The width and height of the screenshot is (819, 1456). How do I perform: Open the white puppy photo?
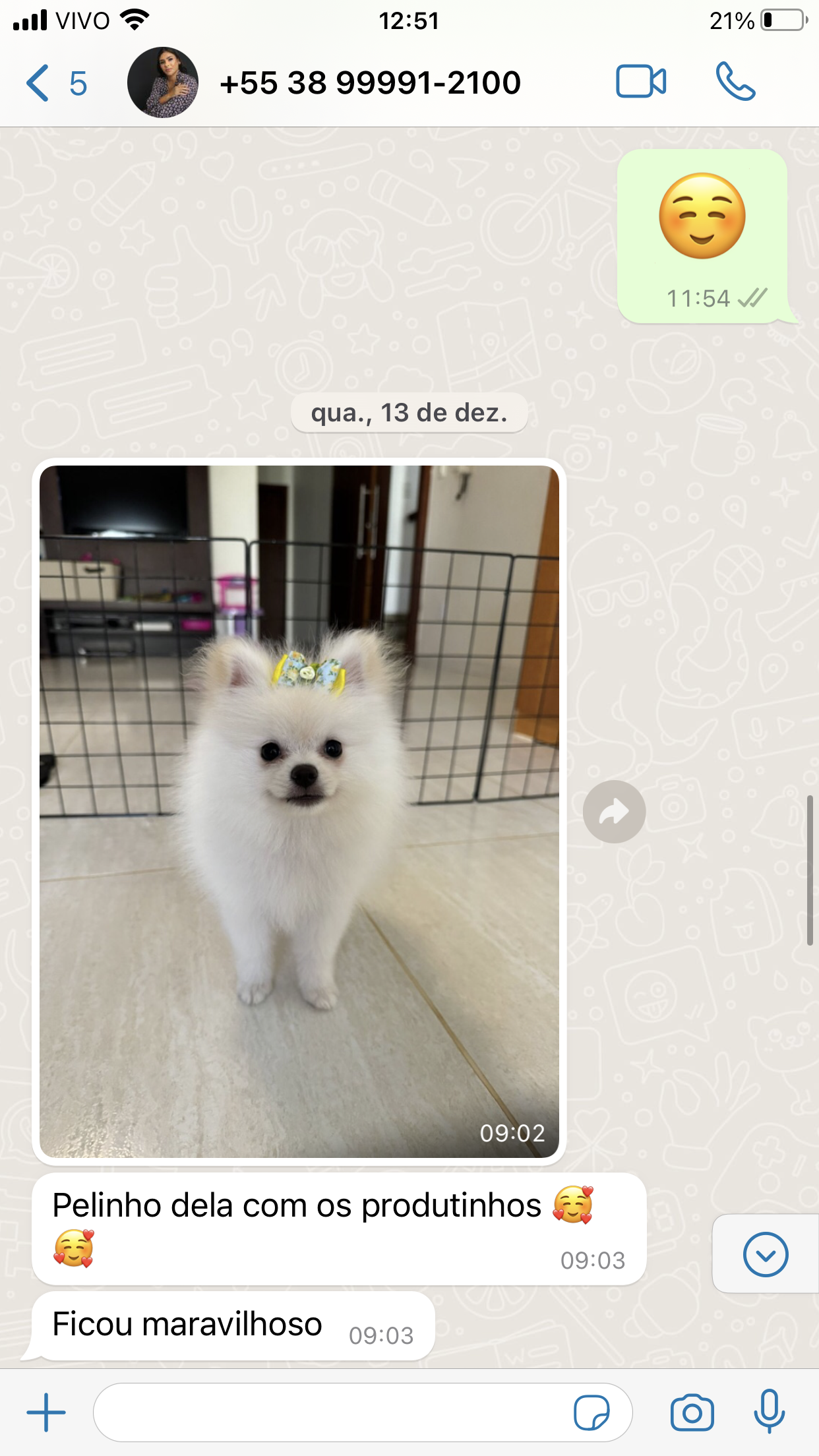pos(299,811)
